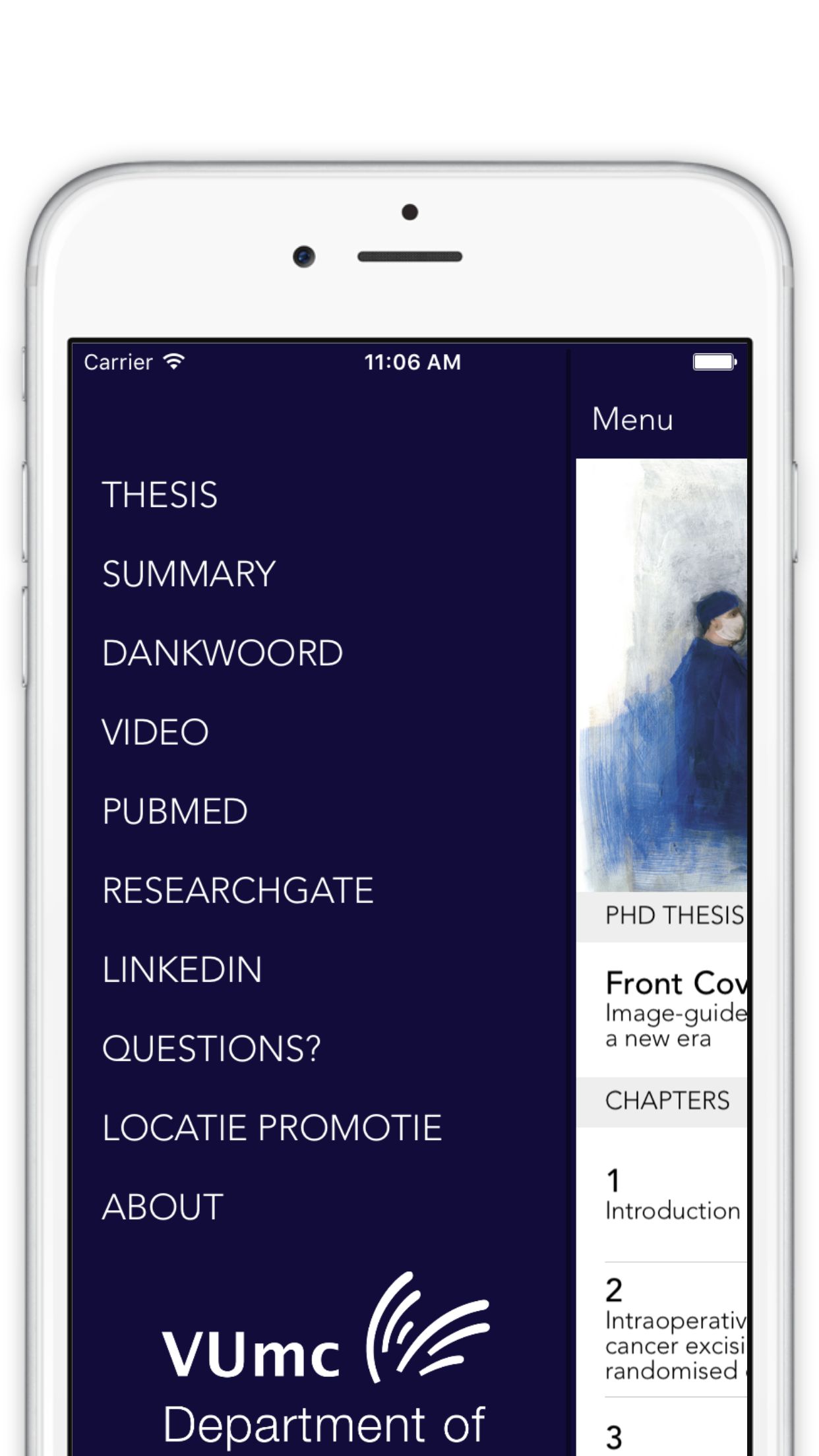Open the Dankwoord page
This screenshot has width=819, height=1456.
coord(222,653)
